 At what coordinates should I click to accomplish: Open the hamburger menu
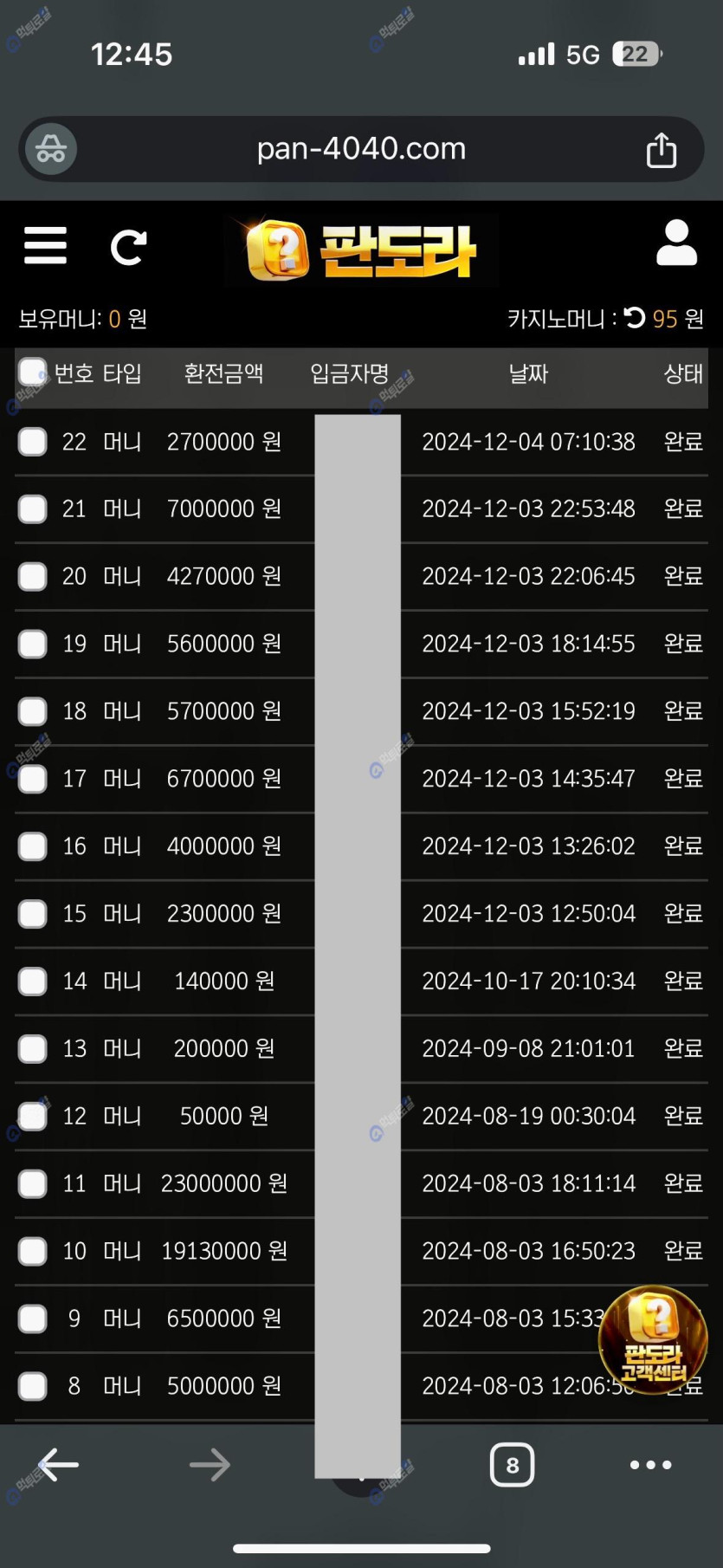pyautogui.click(x=45, y=246)
